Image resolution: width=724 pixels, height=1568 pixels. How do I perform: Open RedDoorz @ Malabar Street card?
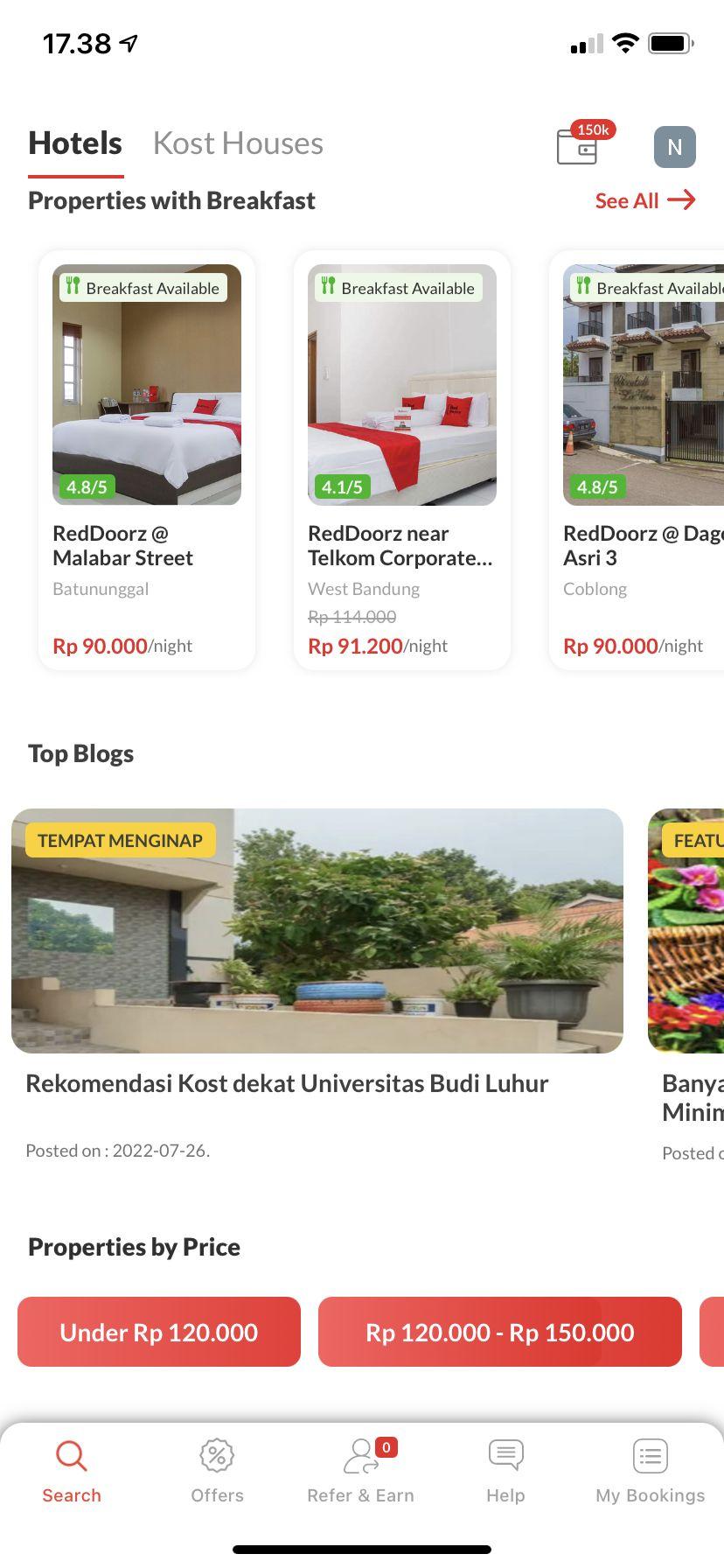click(x=147, y=460)
